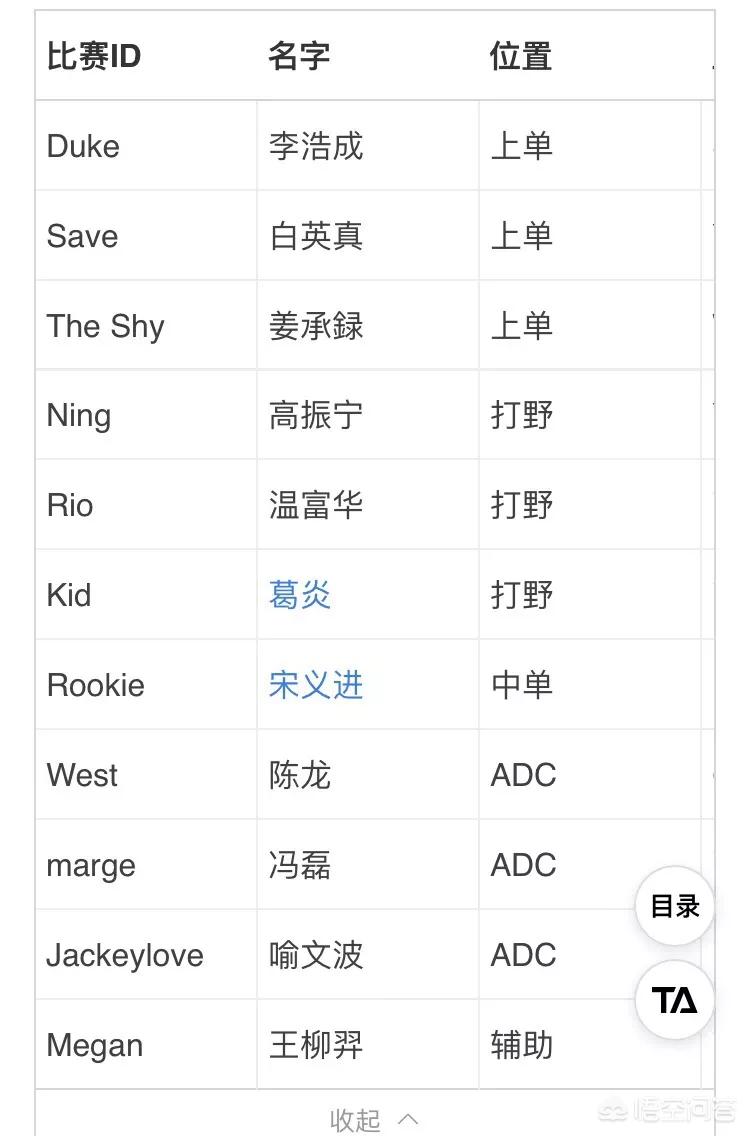This screenshot has height=1136, width=750.
Task: Collapse the table with 收起
Action: (374, 1120)
